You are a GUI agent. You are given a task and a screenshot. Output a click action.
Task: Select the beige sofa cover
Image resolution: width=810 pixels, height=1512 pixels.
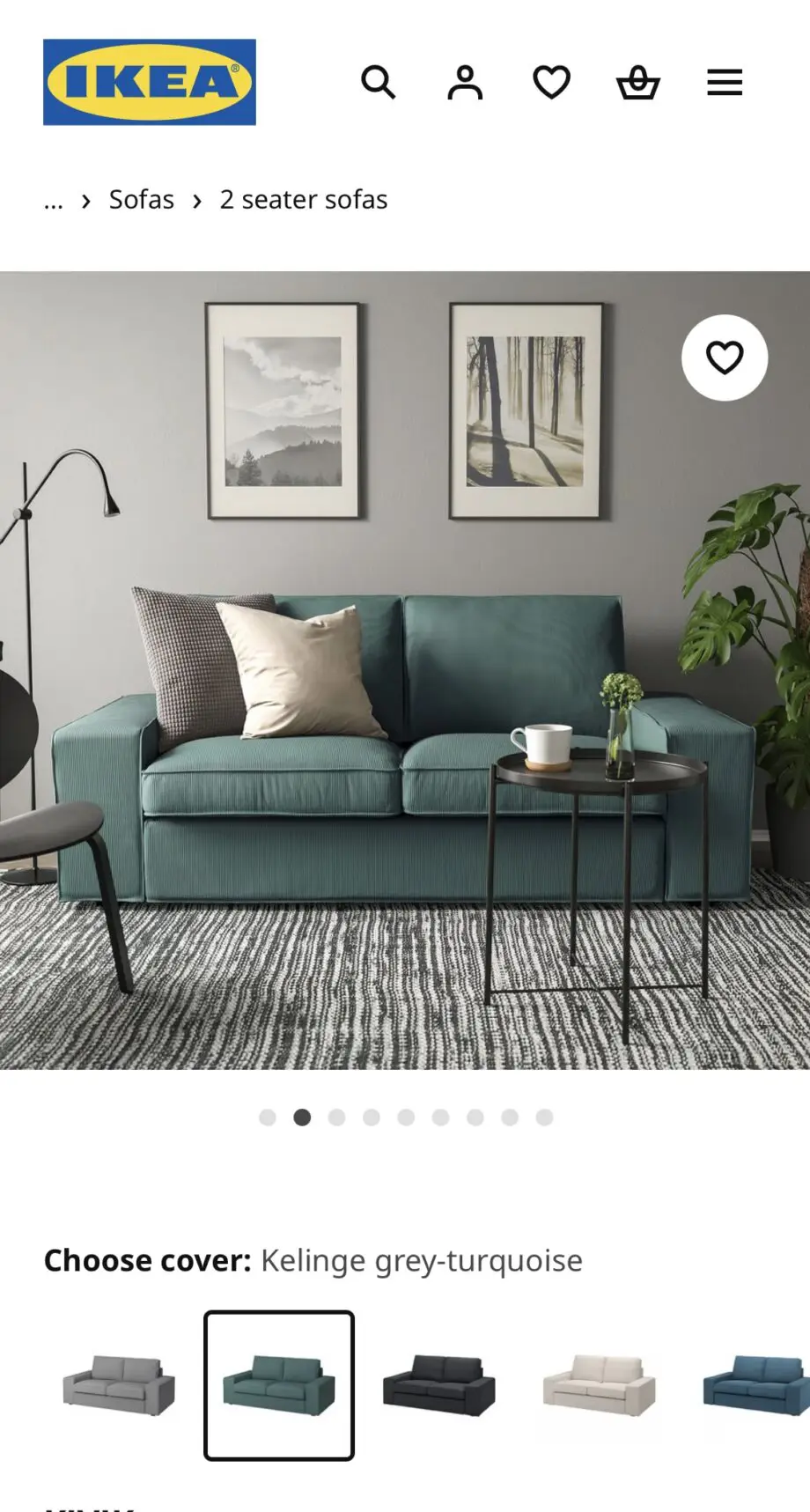(x=600, y=1385)
